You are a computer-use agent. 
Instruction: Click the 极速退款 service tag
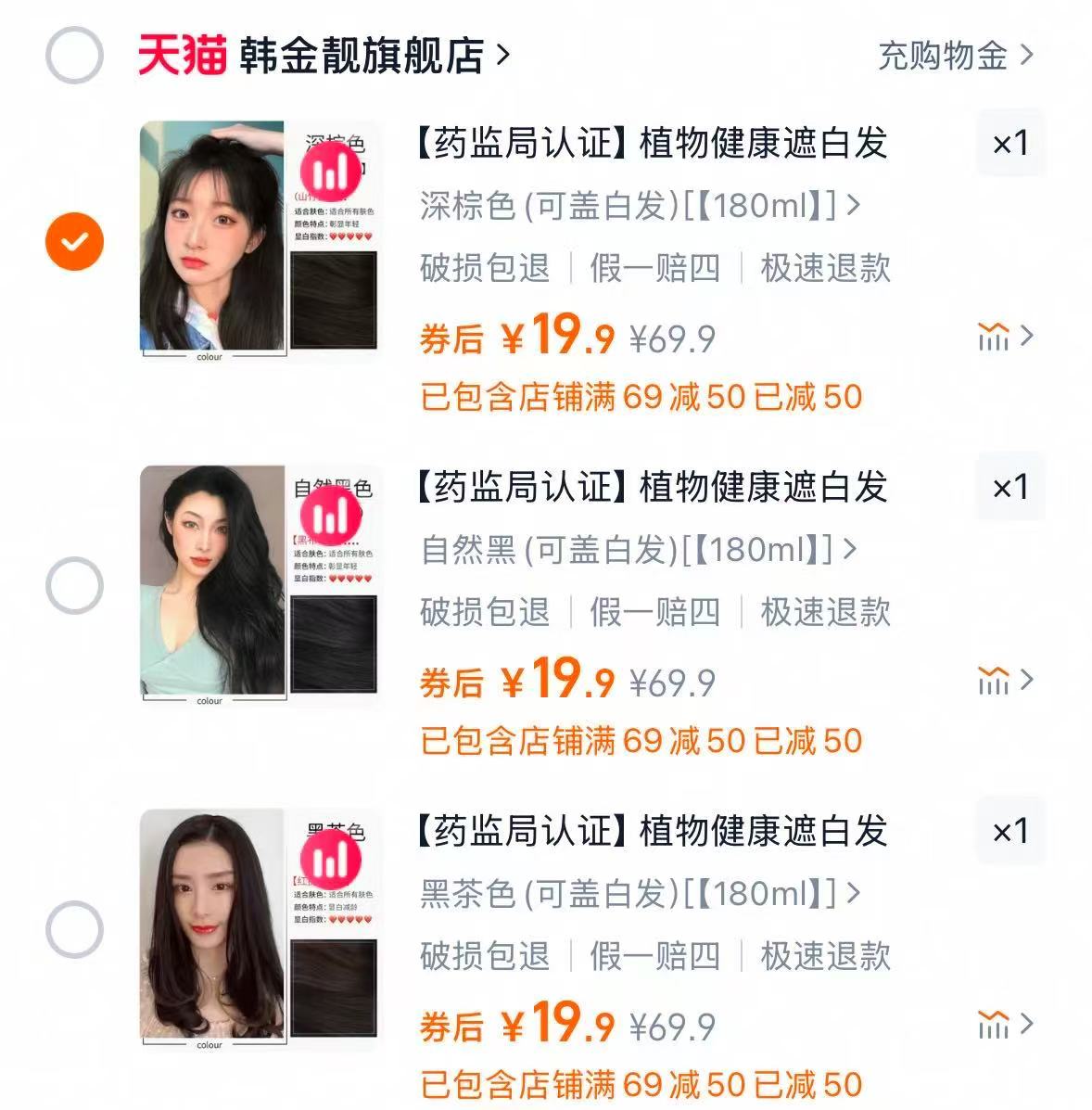pyautogui.click(x=826, y=269)
